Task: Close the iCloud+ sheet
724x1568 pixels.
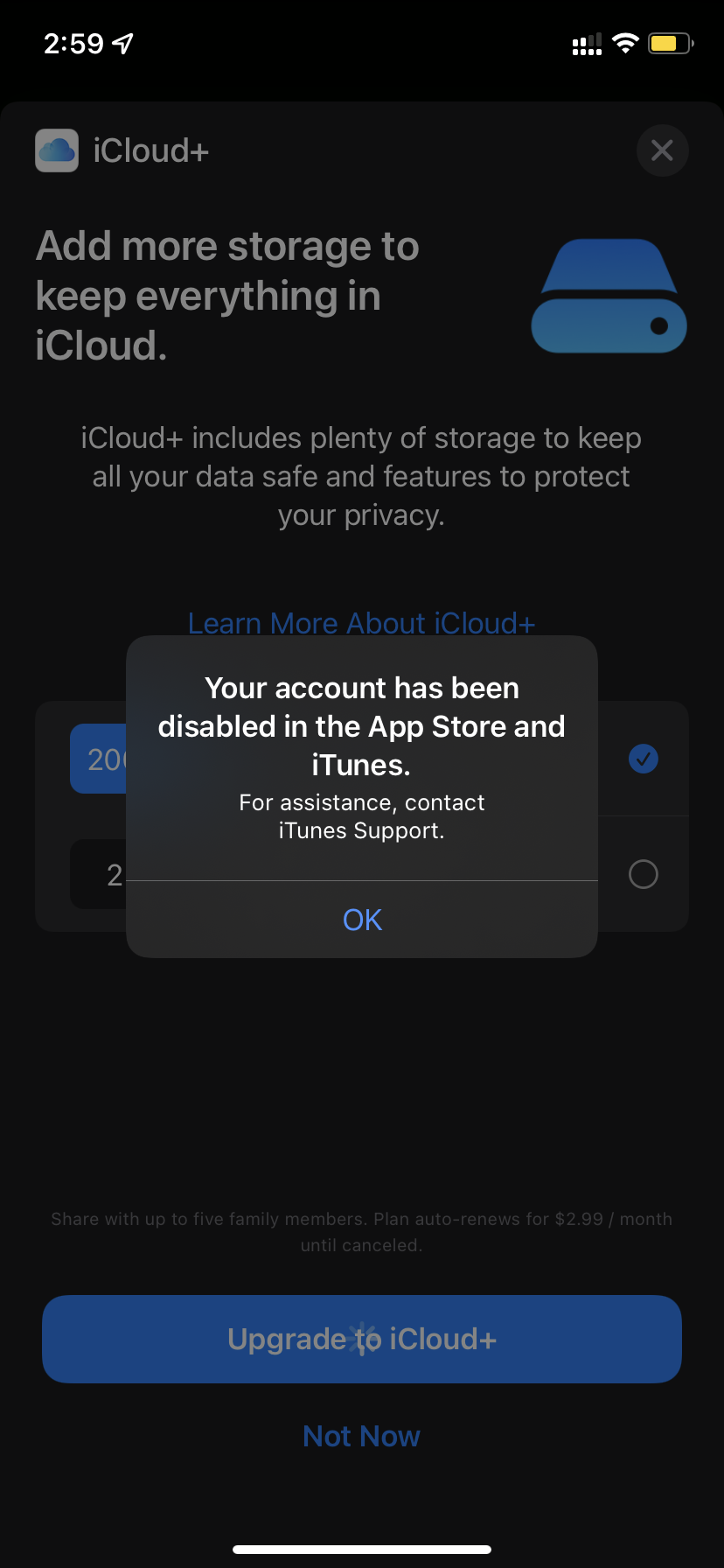Action: pyautogui.click(x=662, y=150)
